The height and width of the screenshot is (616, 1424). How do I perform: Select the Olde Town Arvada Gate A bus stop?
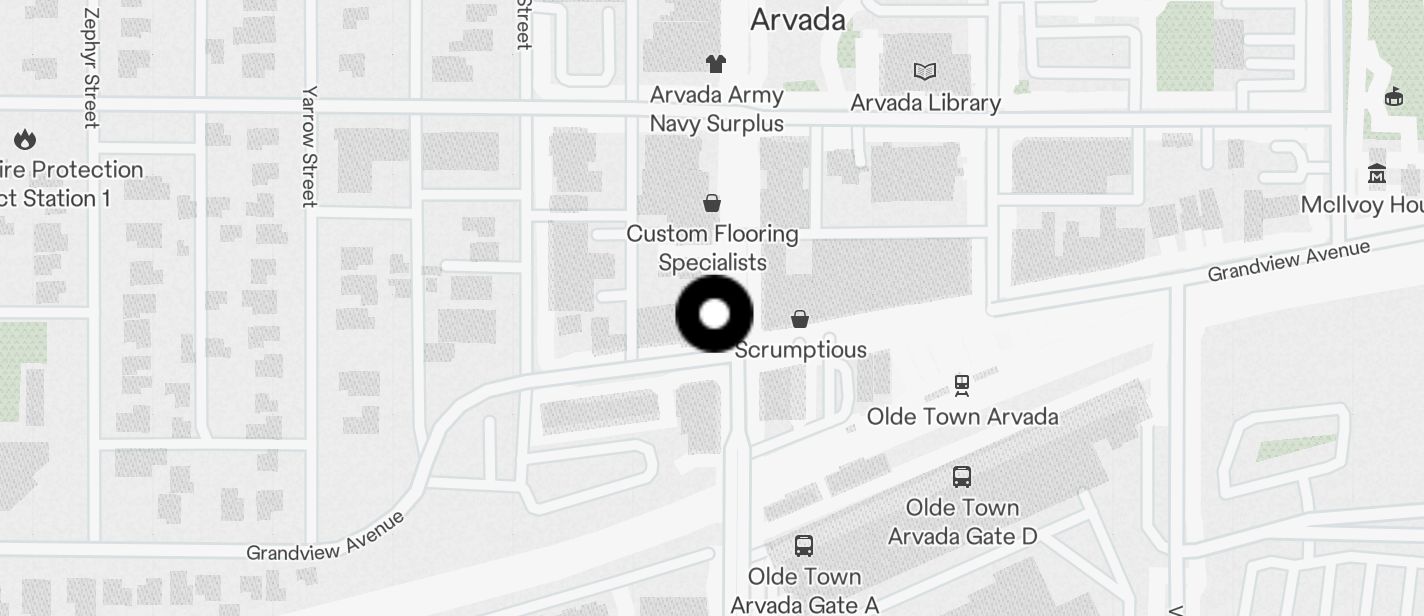tap(804, 546)
